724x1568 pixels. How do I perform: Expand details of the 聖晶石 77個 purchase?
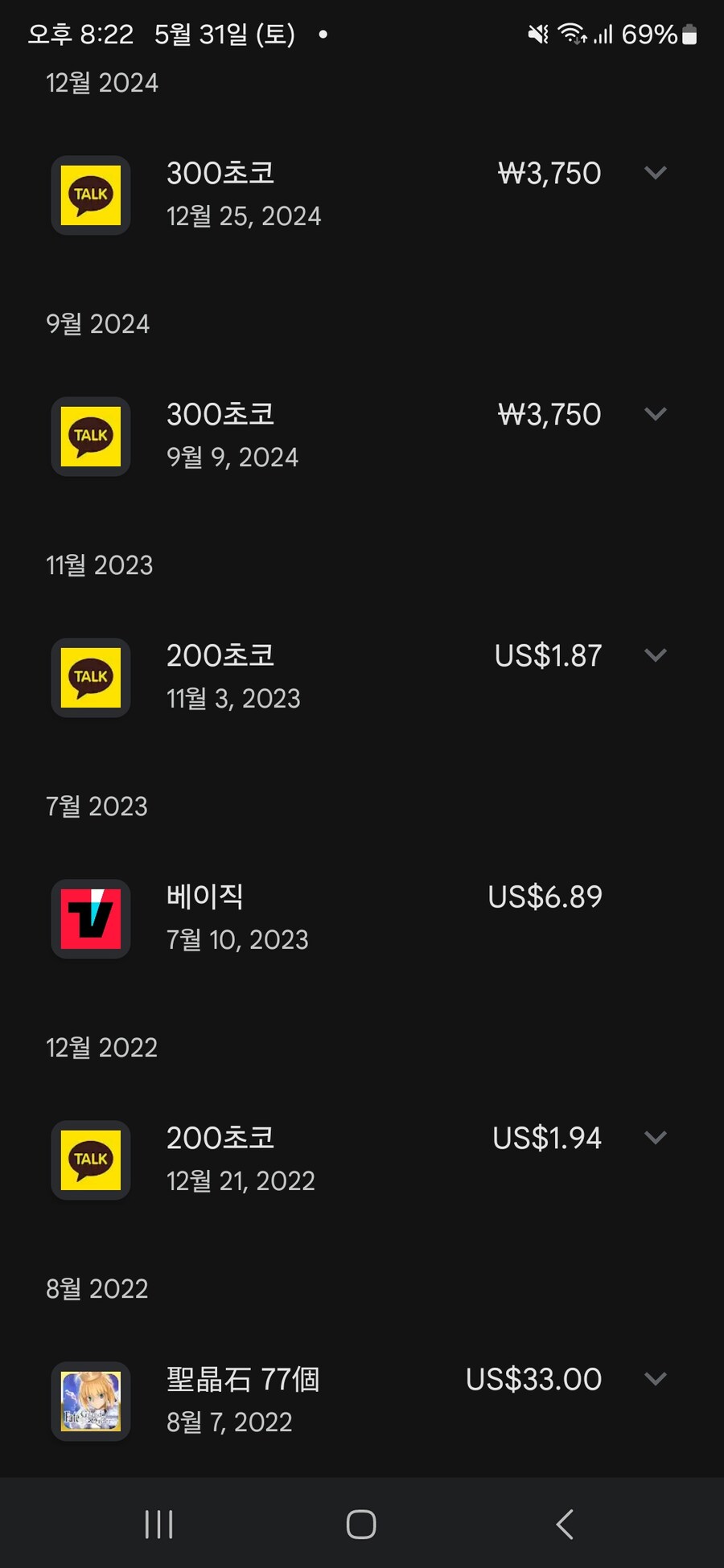[656, 1379]
